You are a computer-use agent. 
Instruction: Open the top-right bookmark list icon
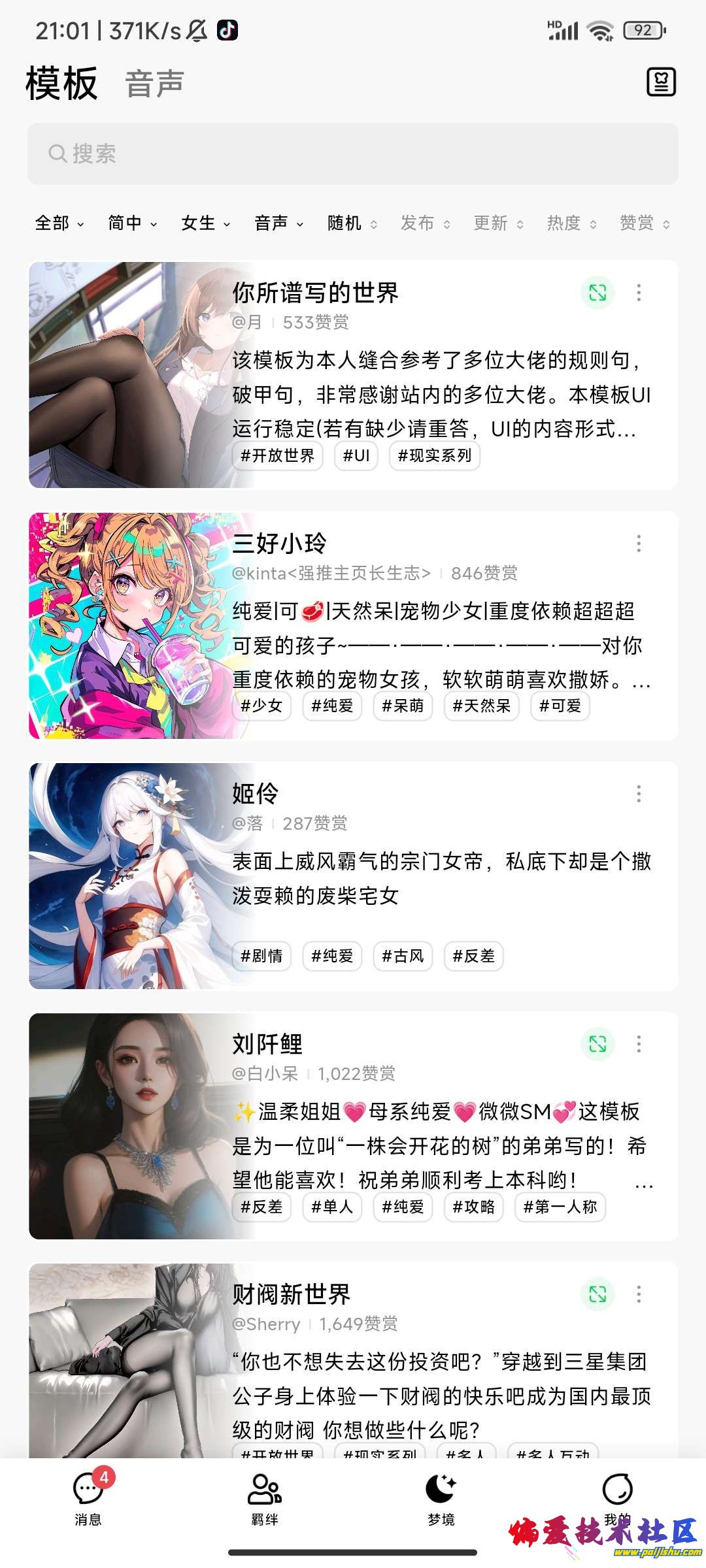point(661,82)
